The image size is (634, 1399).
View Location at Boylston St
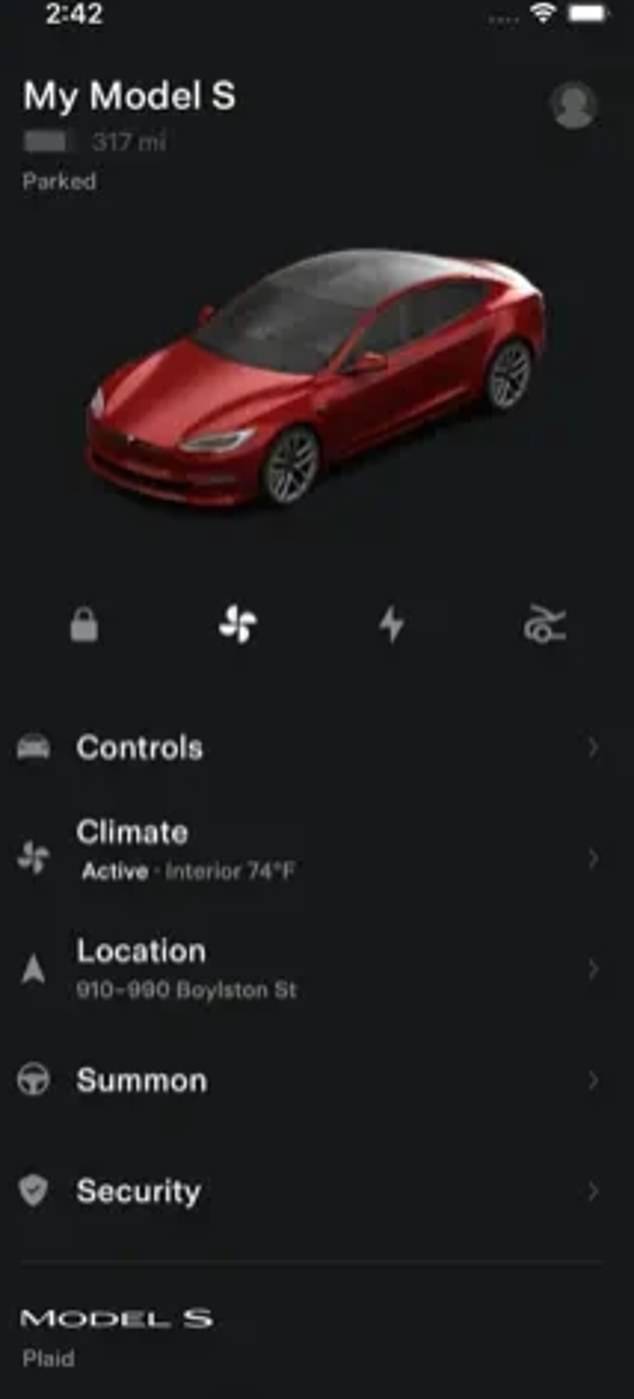(310, 968)
